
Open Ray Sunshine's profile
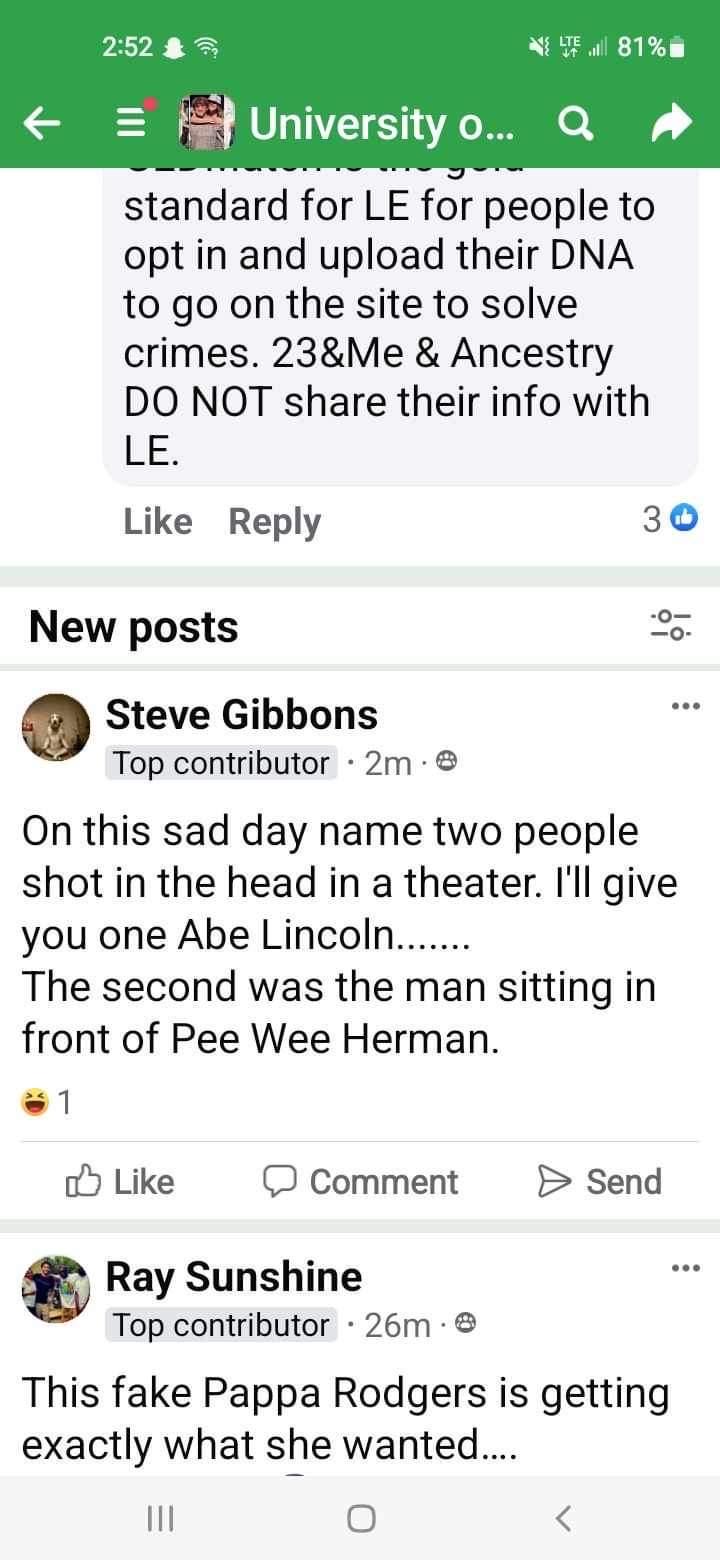click(x=234, y=1276)
